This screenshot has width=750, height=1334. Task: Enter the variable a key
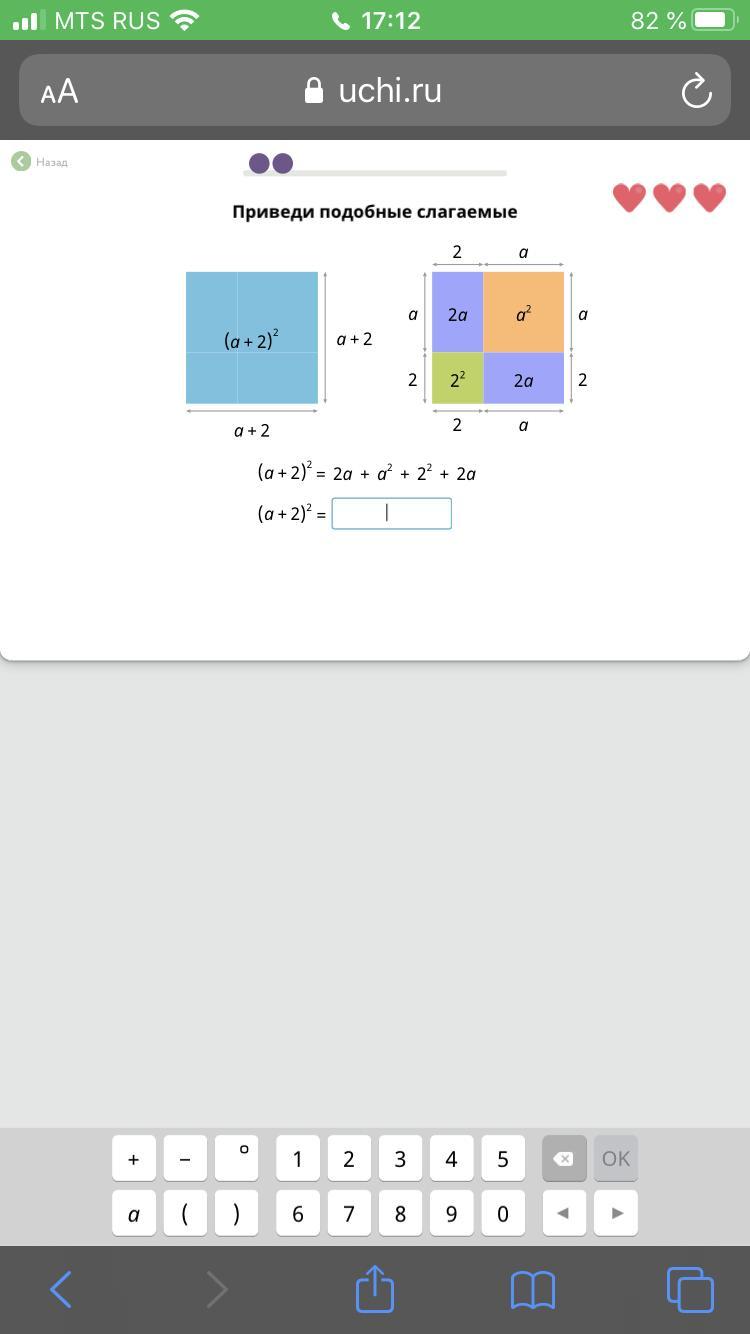point(134,1213)
